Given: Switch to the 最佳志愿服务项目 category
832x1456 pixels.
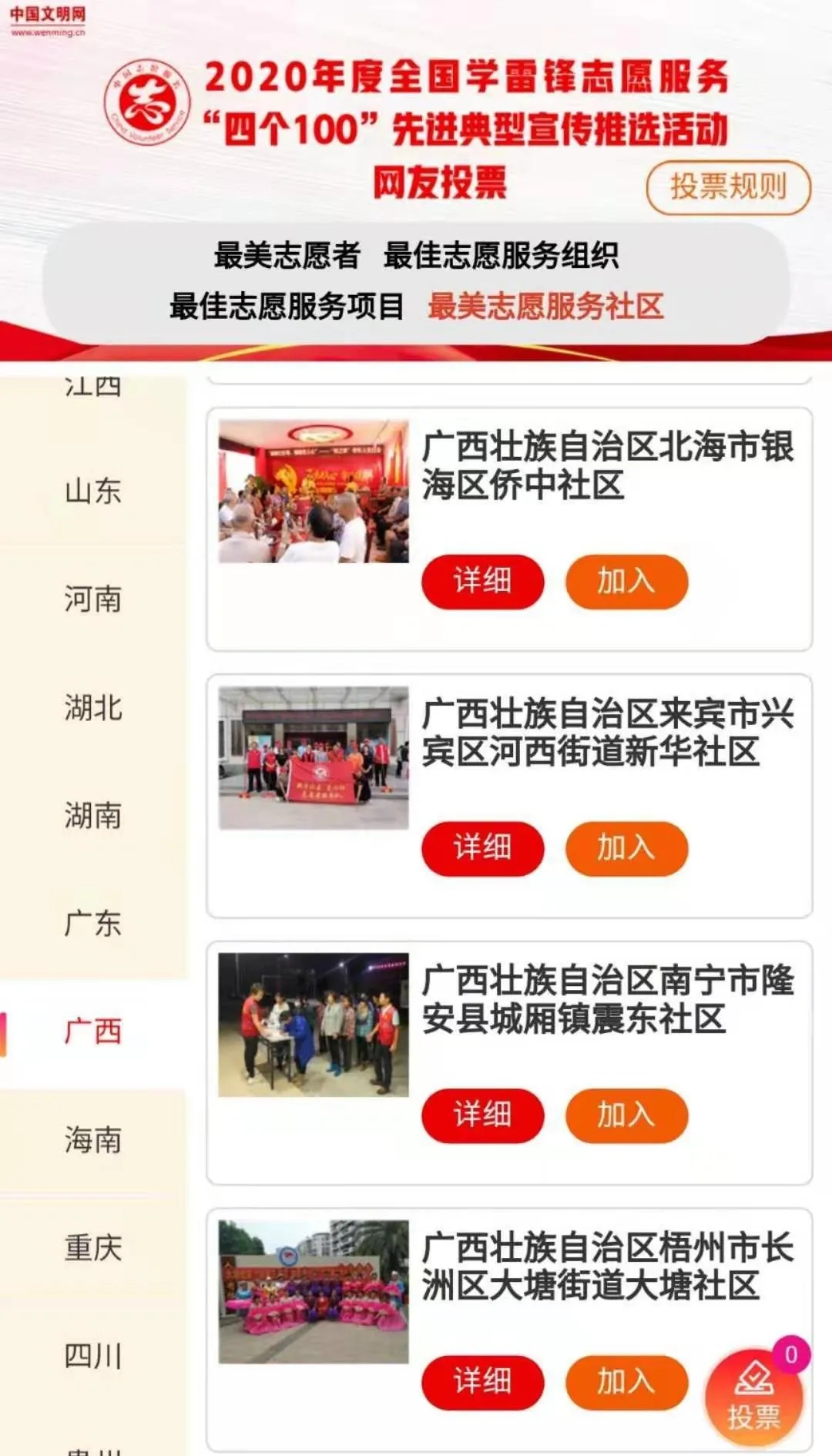Looking at the screenshot, I should (x=287, y=307).
